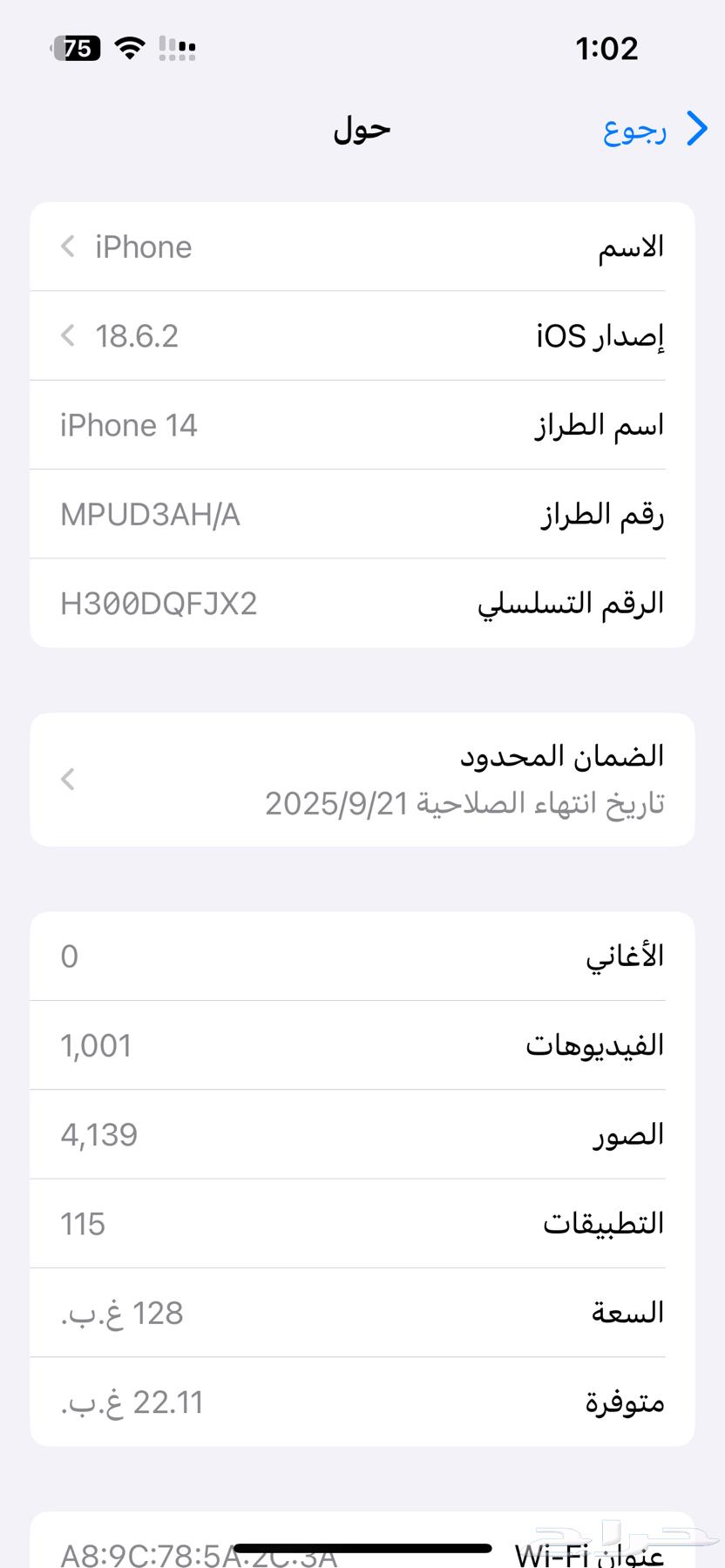The width and height of the screenshot is (725, 1568).
Task: Tap the cellular signal bars icon
Action: (176, 50)
